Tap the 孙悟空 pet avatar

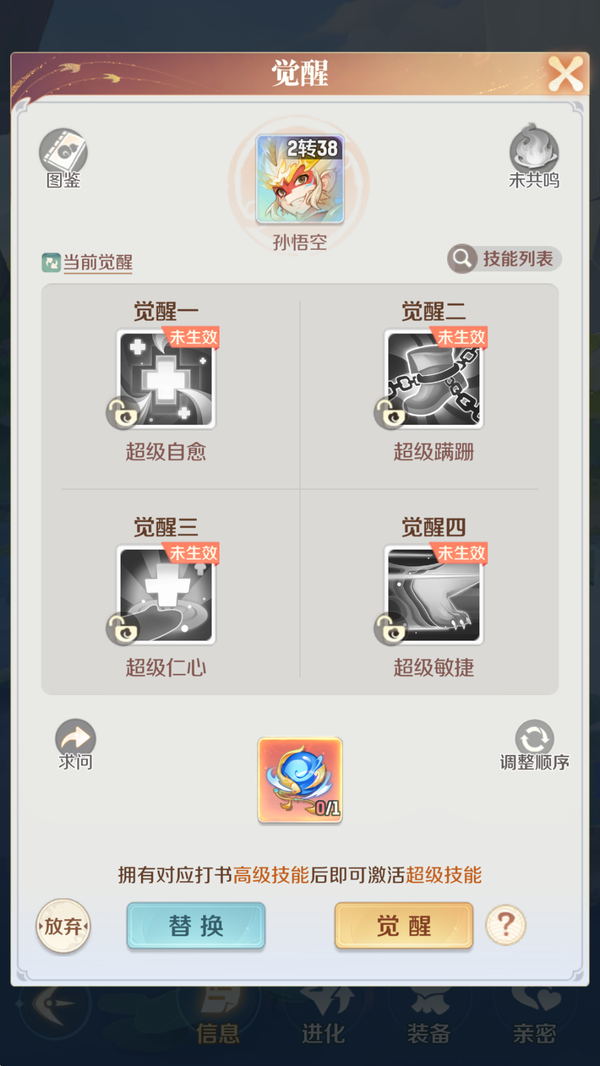point(300,180)
